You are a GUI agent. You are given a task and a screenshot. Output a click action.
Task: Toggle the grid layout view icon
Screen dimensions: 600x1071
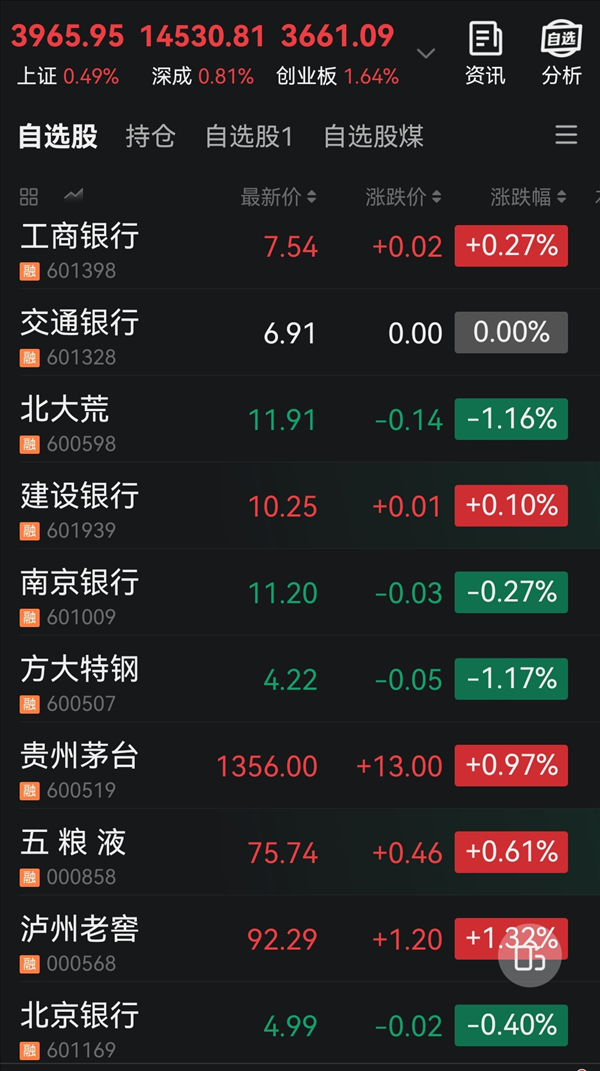tap(29, 197)
